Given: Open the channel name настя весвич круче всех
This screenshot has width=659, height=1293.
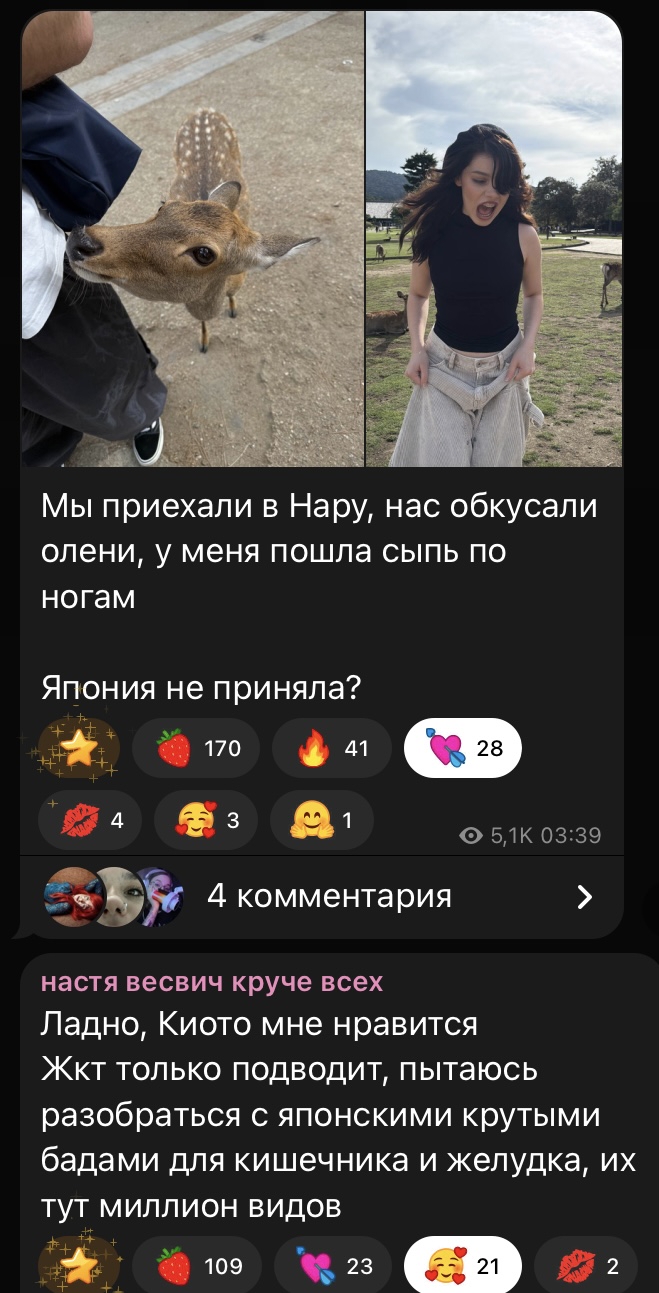Looking at the screenshot, I should coord(212,982).
